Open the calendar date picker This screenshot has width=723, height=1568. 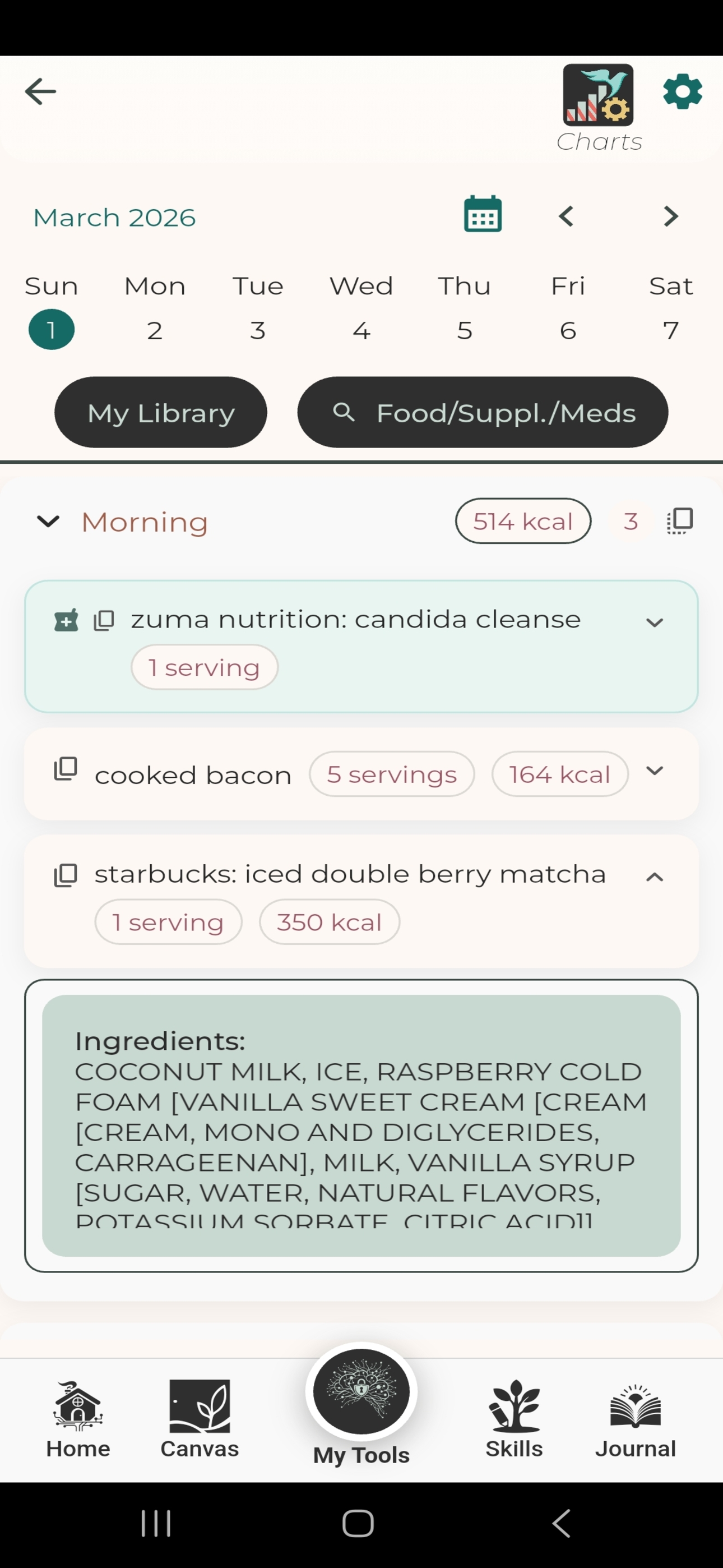[x=481, y=214]
